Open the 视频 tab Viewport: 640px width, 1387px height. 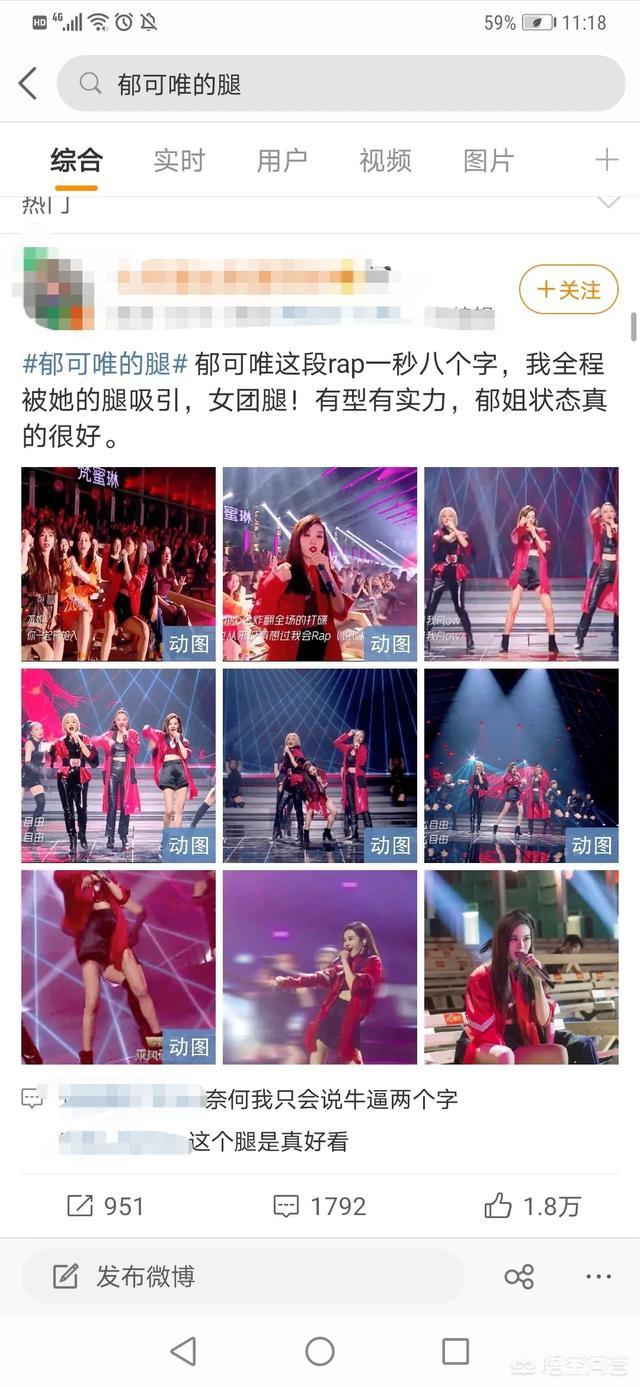(385, 160)
